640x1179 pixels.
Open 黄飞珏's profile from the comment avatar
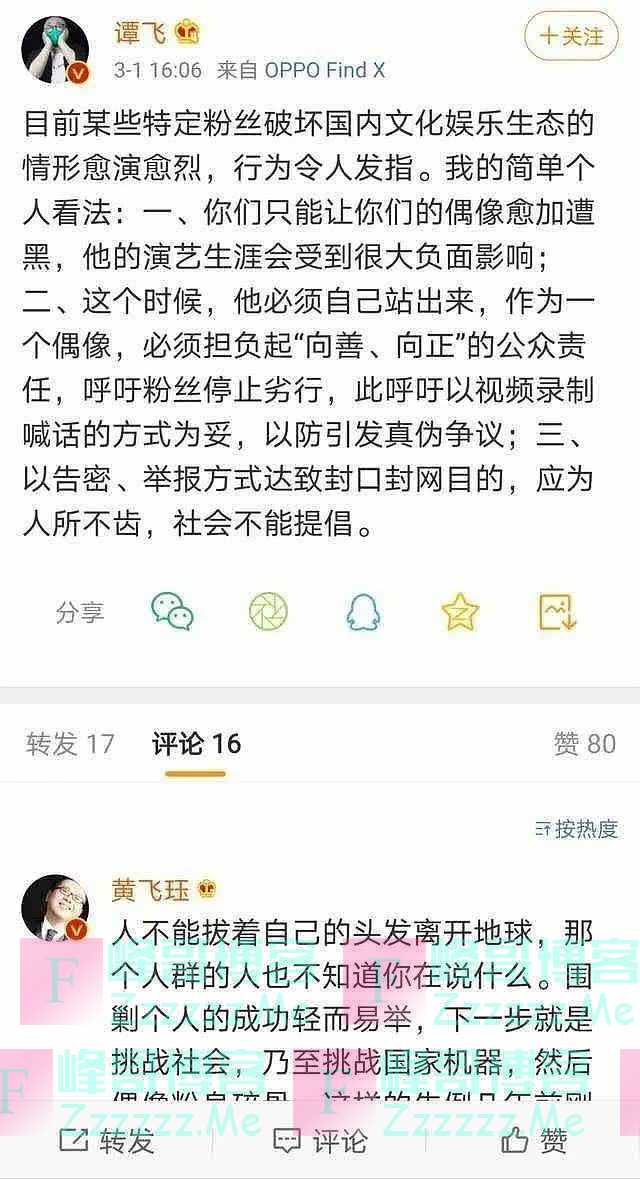point(56,907)
